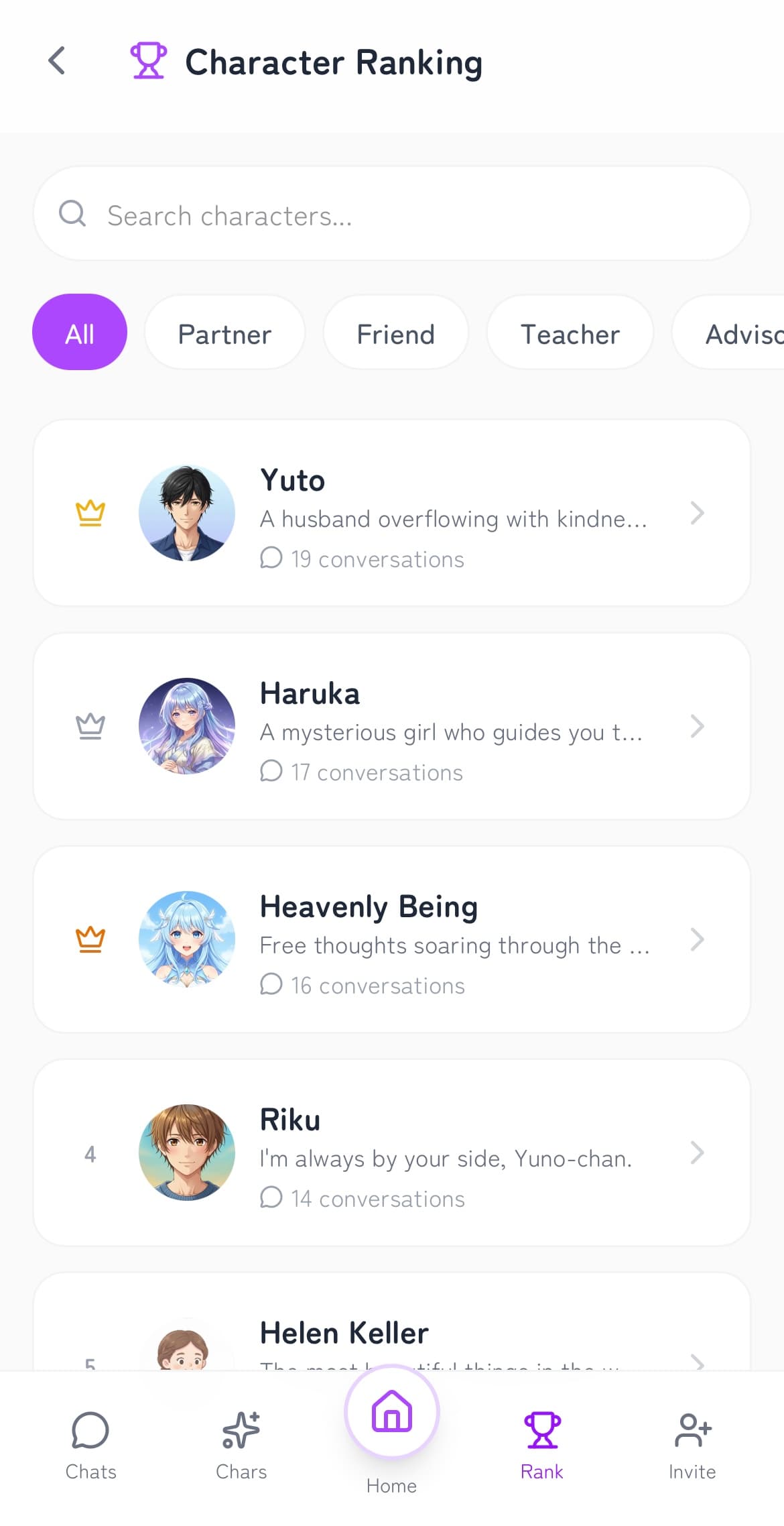Filter ranking by Friend
Viewport: 784px width, 1526px height.
click(x=395, y=333)
